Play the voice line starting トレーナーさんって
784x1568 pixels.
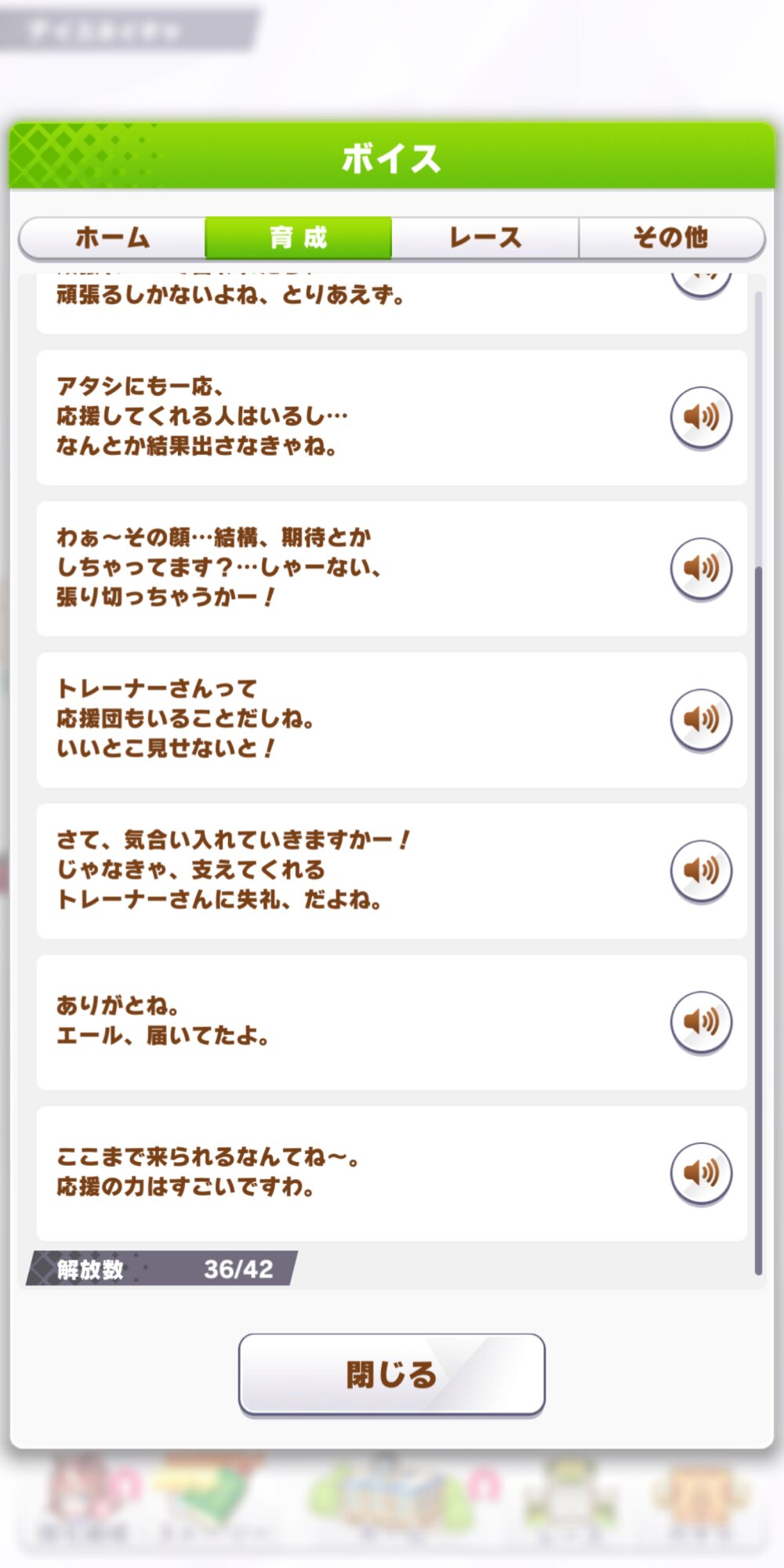[701, 720]
